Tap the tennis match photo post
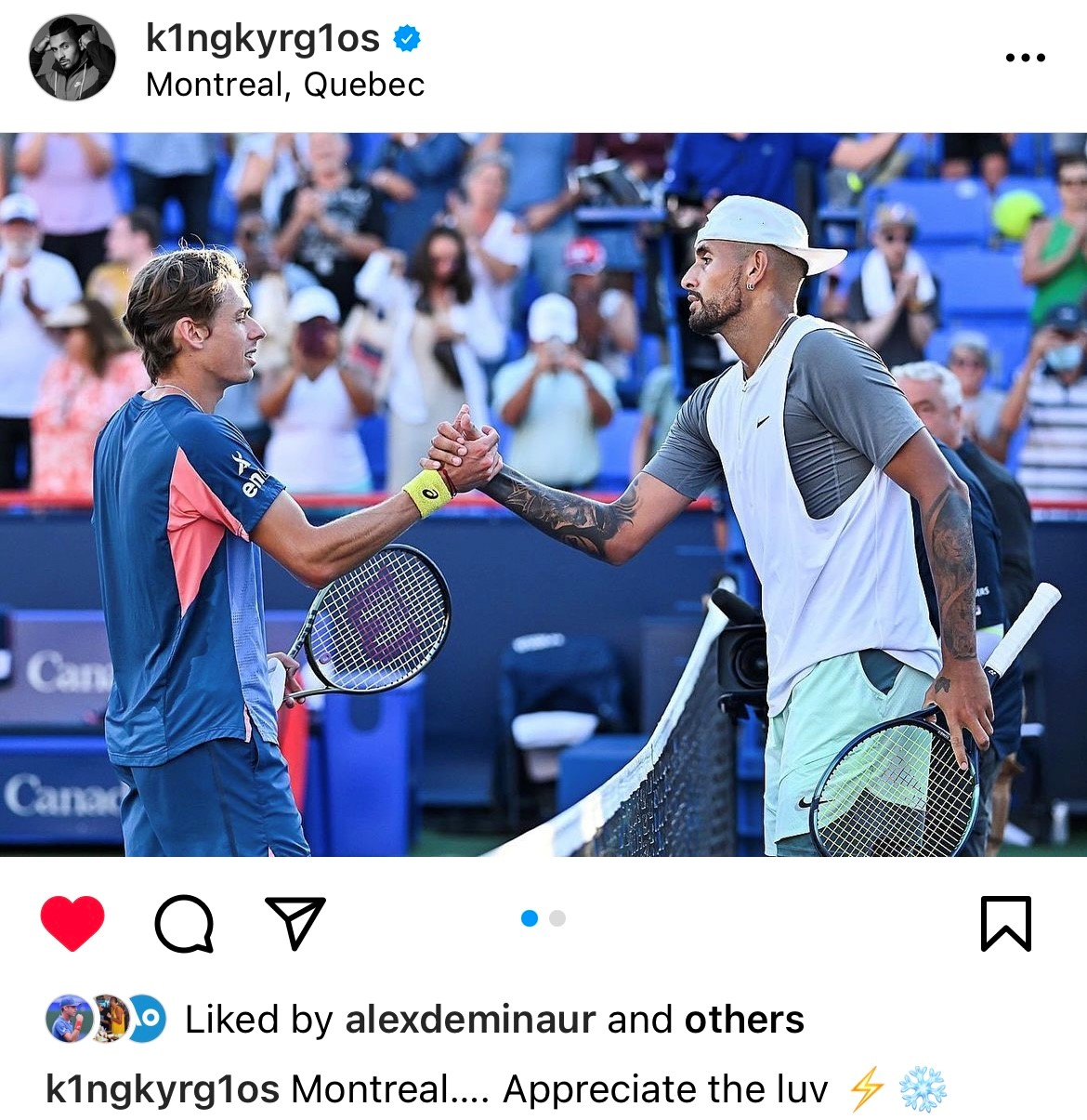The height and width of the screenshot is (1120, 1087). 543,494
